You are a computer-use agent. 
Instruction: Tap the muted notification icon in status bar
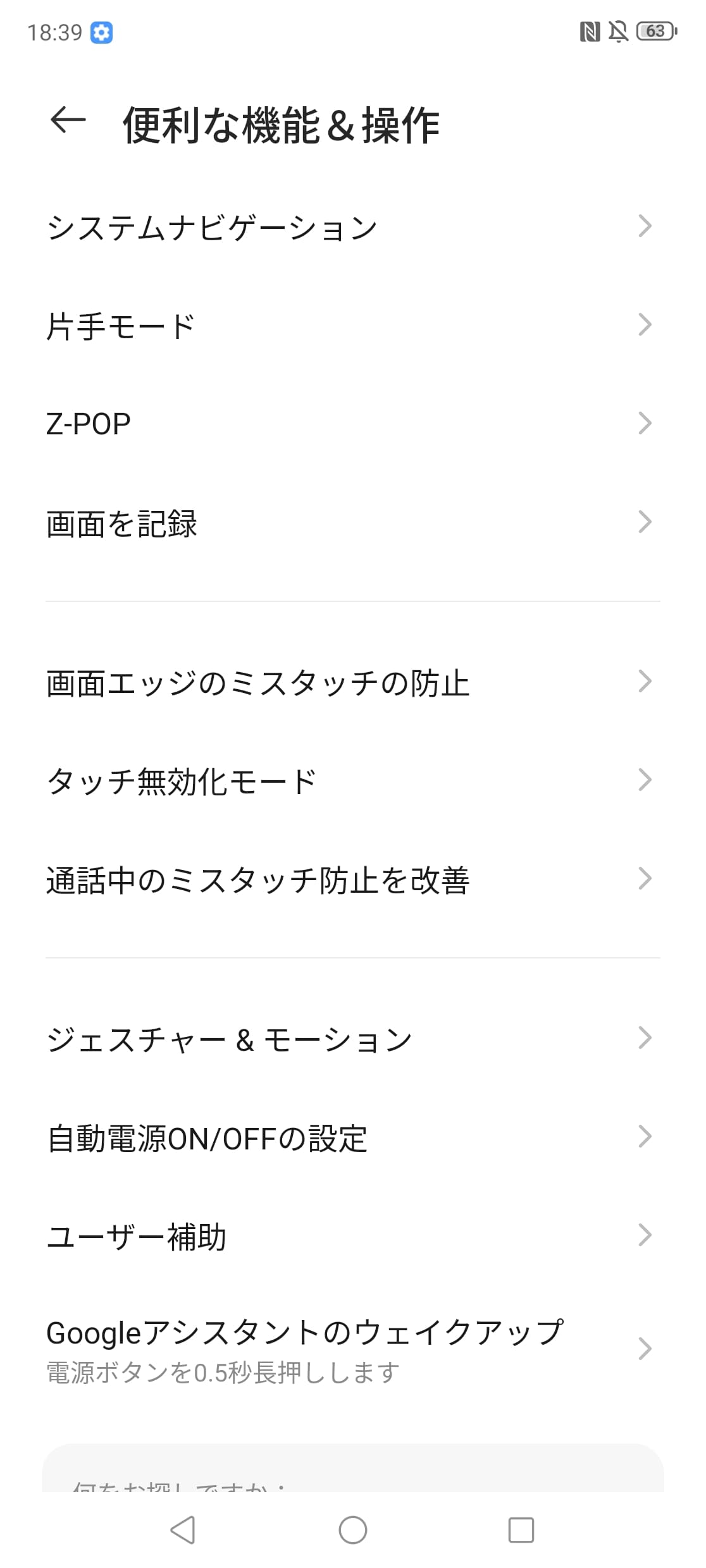[x=618, y=30]
